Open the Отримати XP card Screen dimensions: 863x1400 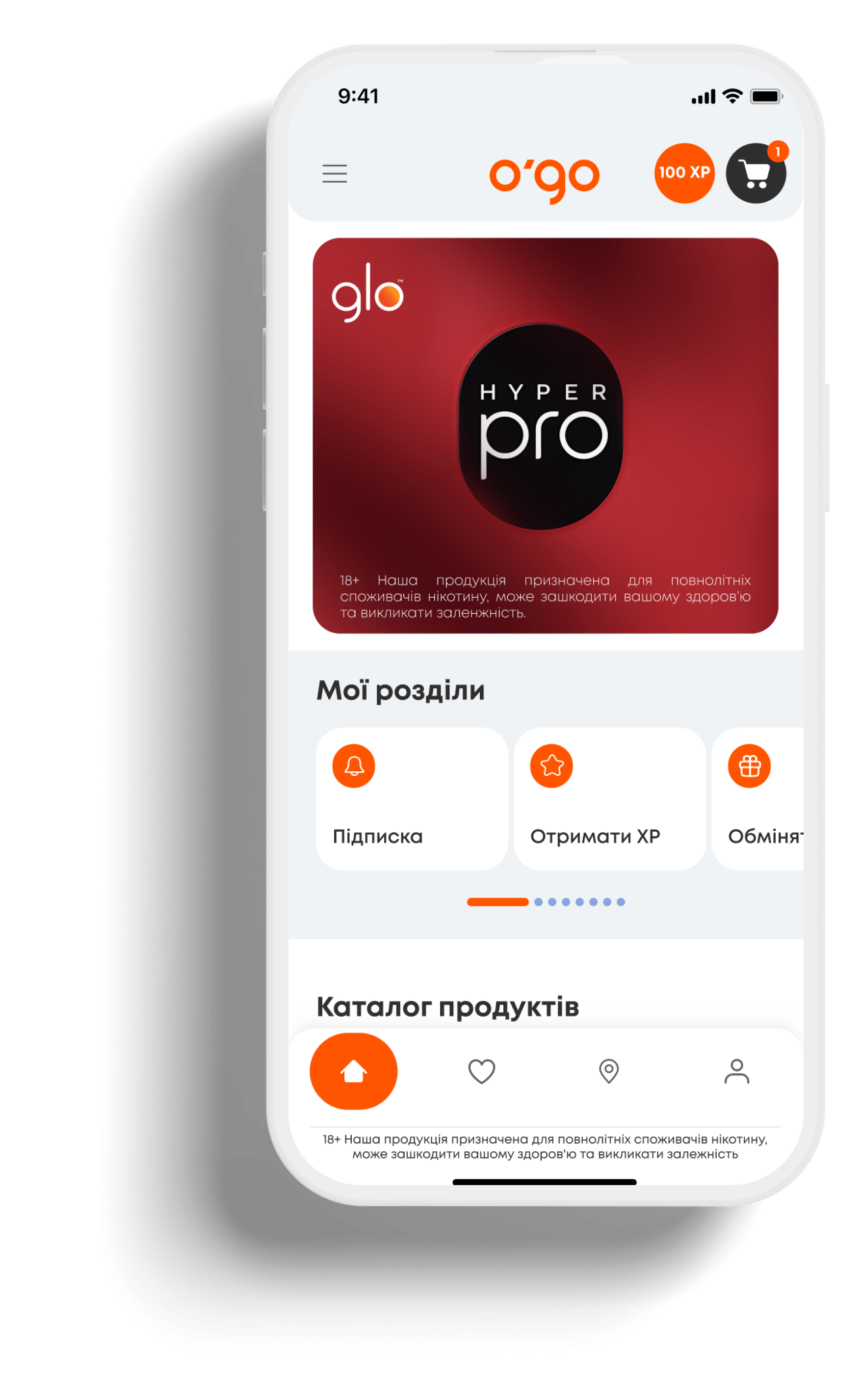pyautogui.click(x=609, y=798)
